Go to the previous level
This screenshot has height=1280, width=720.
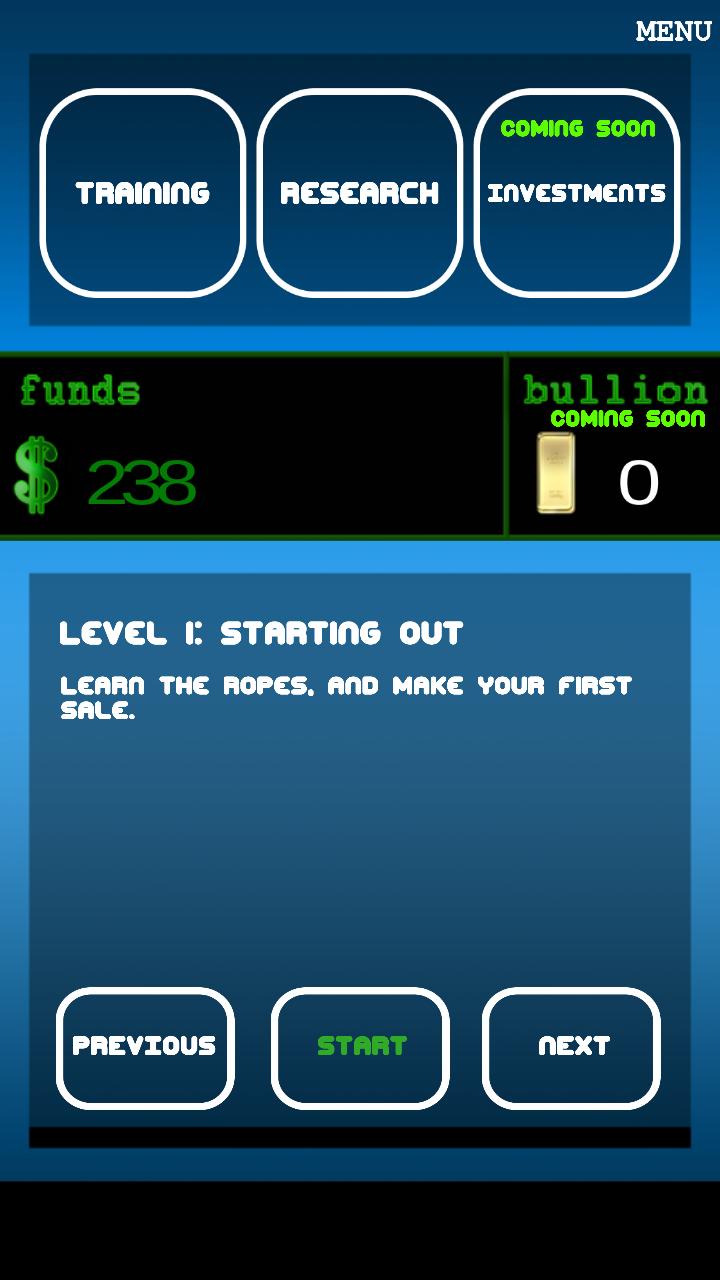click(145, 1047)
